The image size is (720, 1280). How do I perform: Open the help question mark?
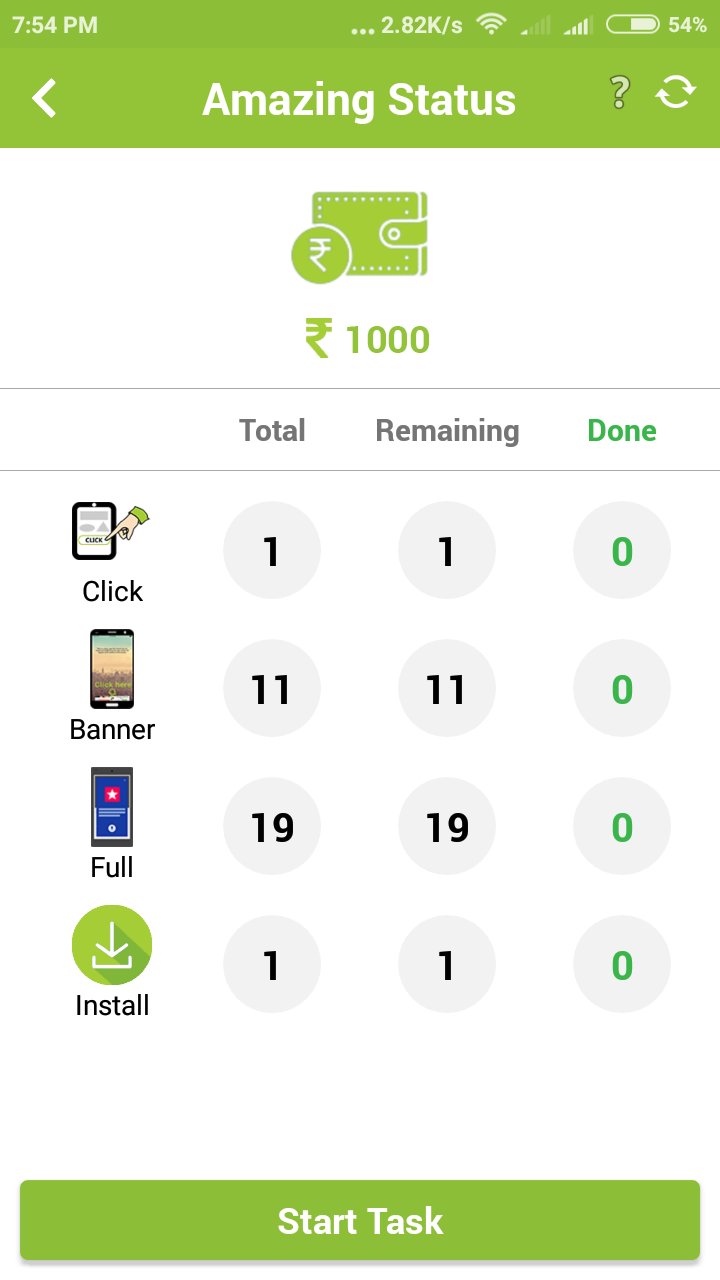(x=619, y=93)
